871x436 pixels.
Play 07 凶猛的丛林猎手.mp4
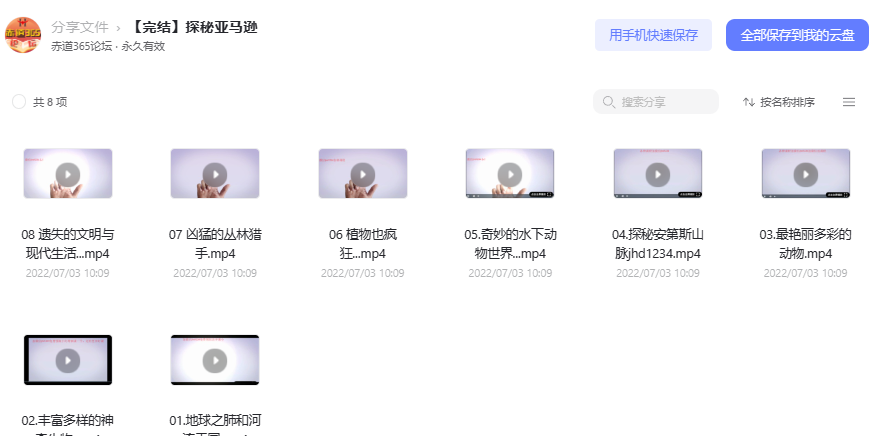(215, 174)
